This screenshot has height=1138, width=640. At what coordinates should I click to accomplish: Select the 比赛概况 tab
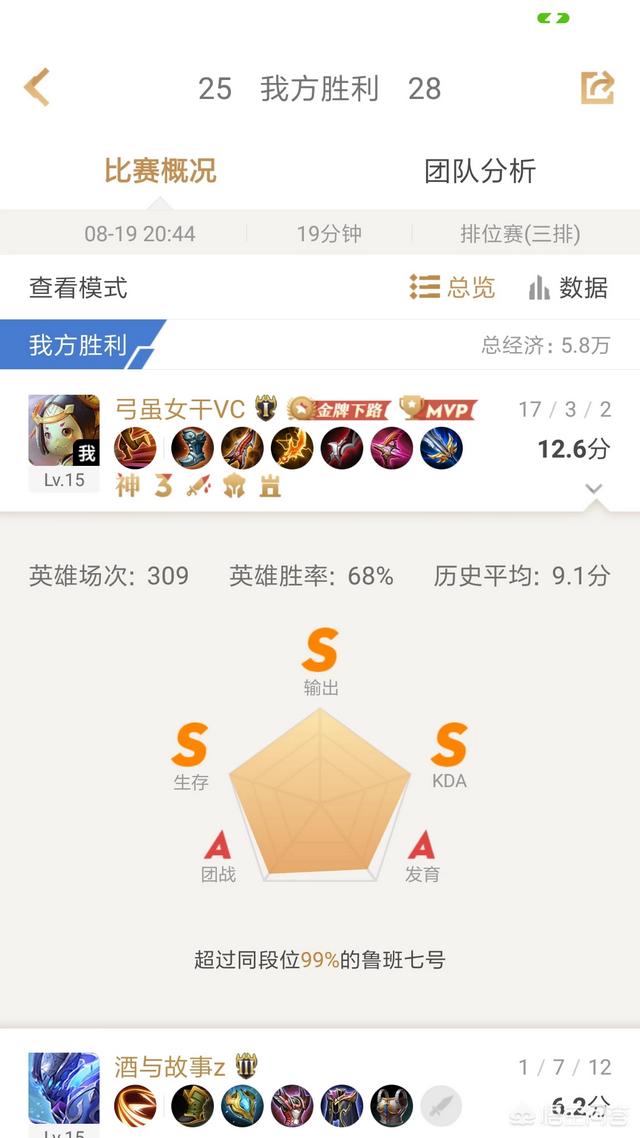tap(160, 171)
